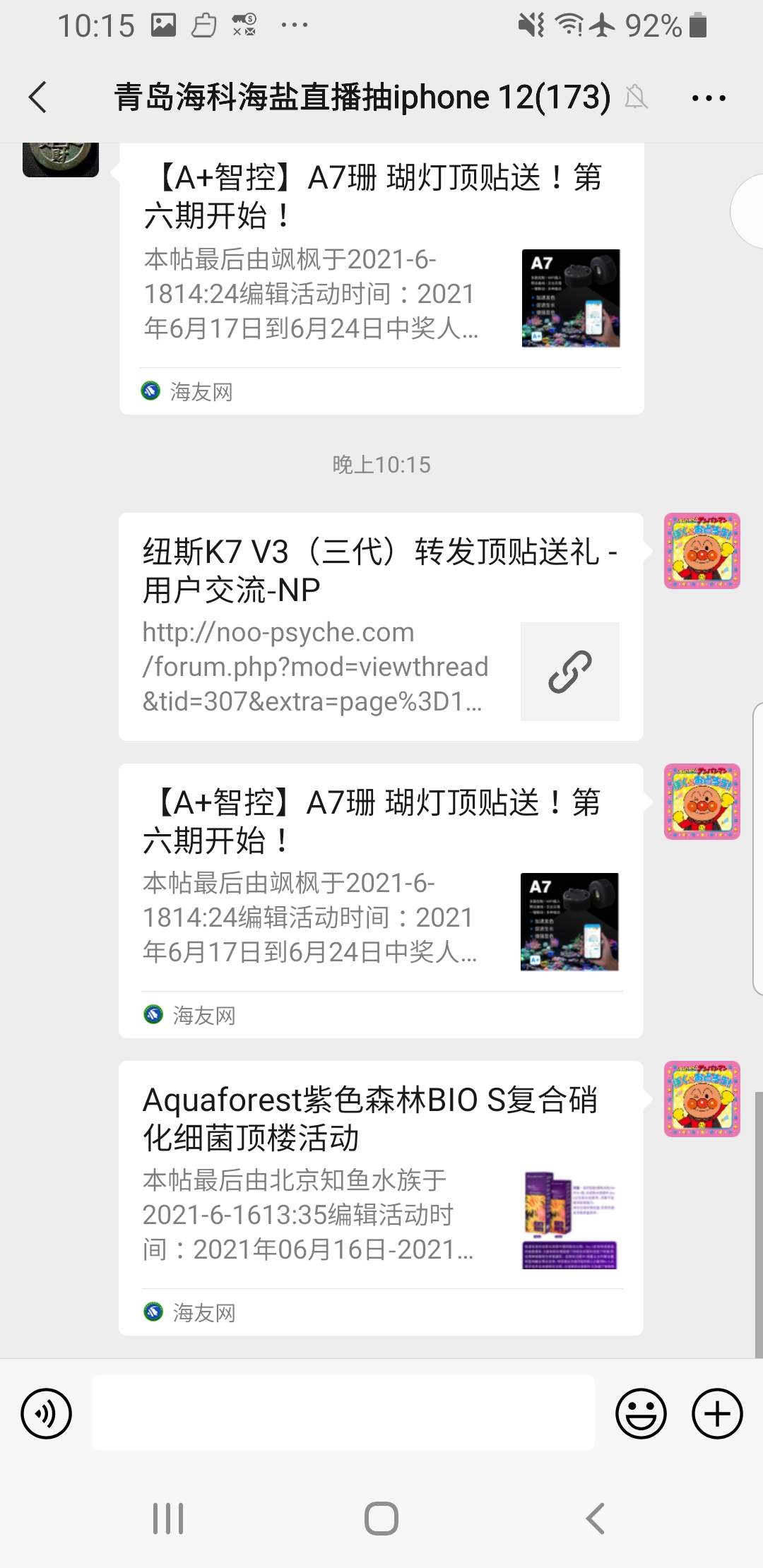View the avatar beside the Aquaforest message
Screen dimensions: 763x1568
(x=702, y=1099)
